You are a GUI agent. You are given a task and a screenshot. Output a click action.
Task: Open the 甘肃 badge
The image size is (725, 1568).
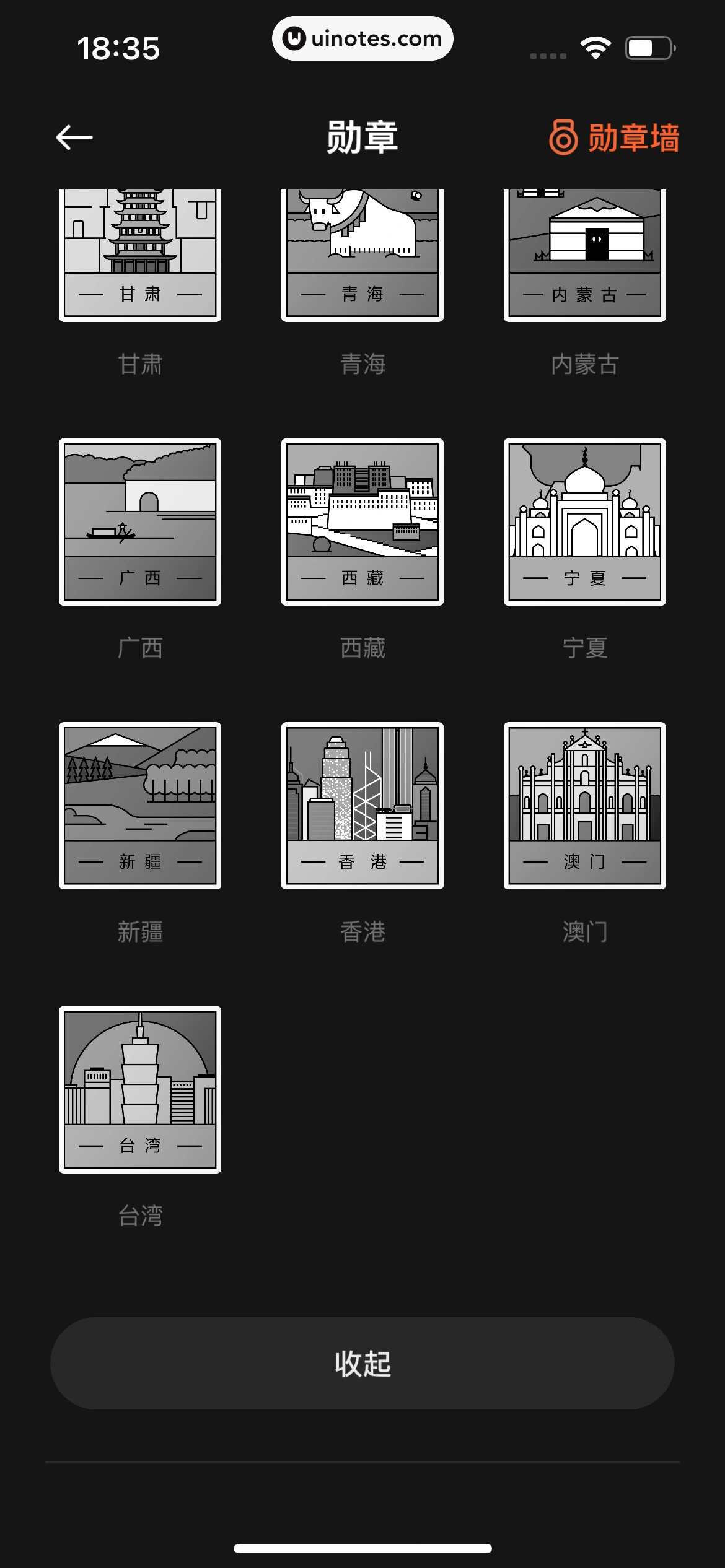(x=140, y=255)
